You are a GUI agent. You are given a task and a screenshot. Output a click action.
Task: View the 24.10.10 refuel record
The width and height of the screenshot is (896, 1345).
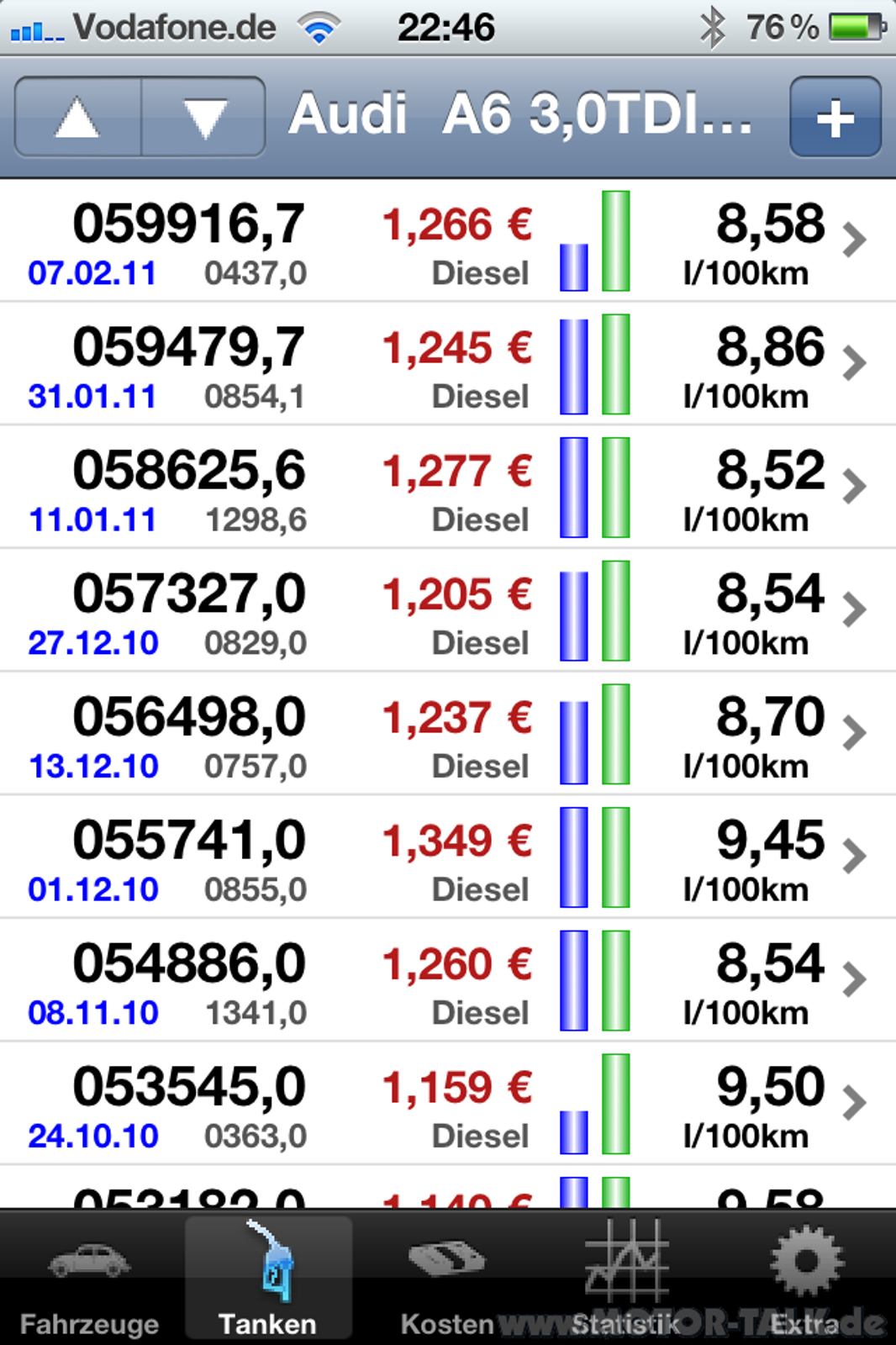click(447, 1103)
